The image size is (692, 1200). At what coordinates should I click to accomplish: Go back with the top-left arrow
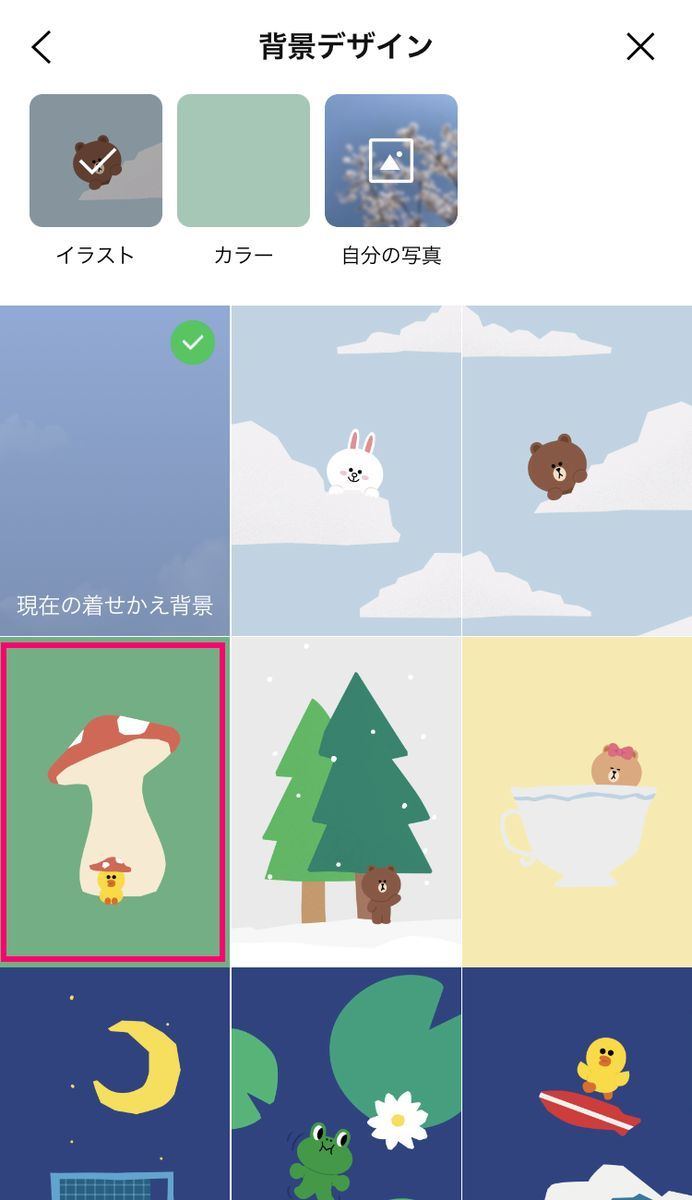coord(41,47)
